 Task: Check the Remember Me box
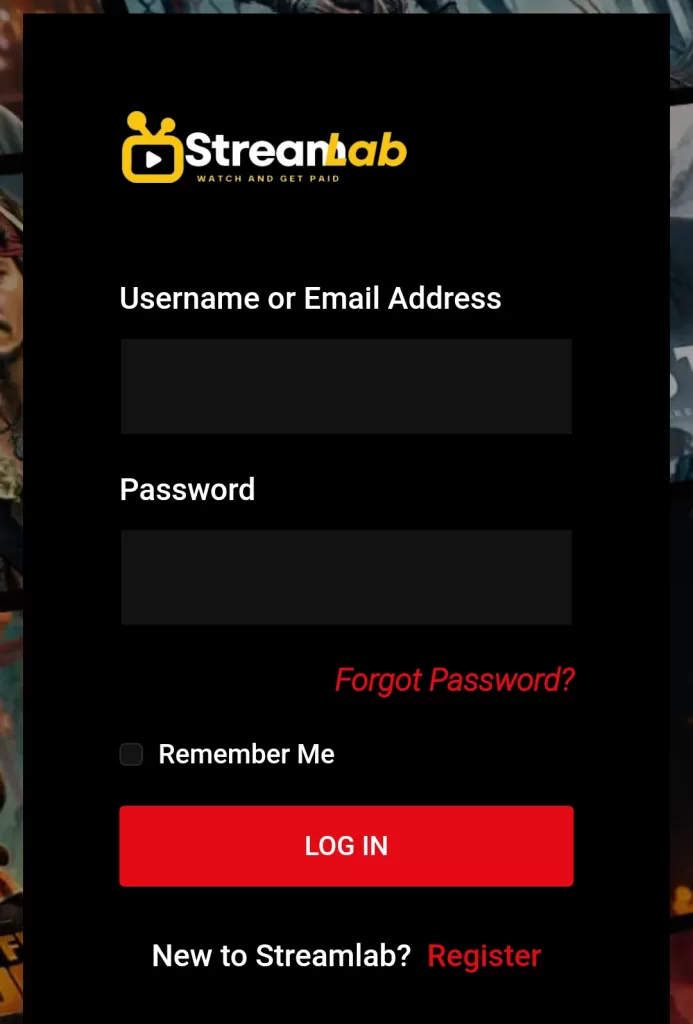(x=132, y=754)
